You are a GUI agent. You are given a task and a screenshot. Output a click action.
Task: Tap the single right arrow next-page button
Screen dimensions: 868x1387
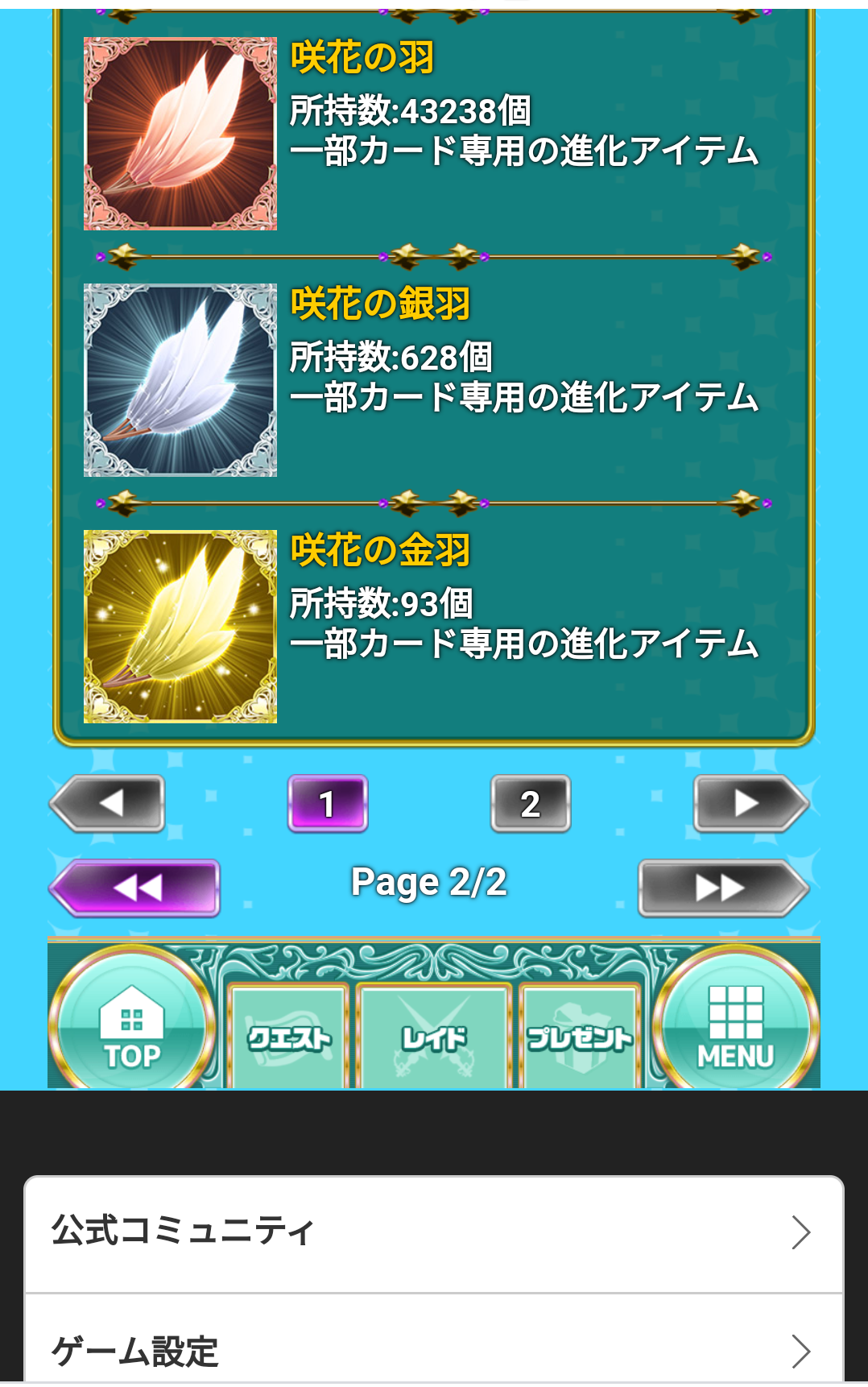[x=750, y=803]
